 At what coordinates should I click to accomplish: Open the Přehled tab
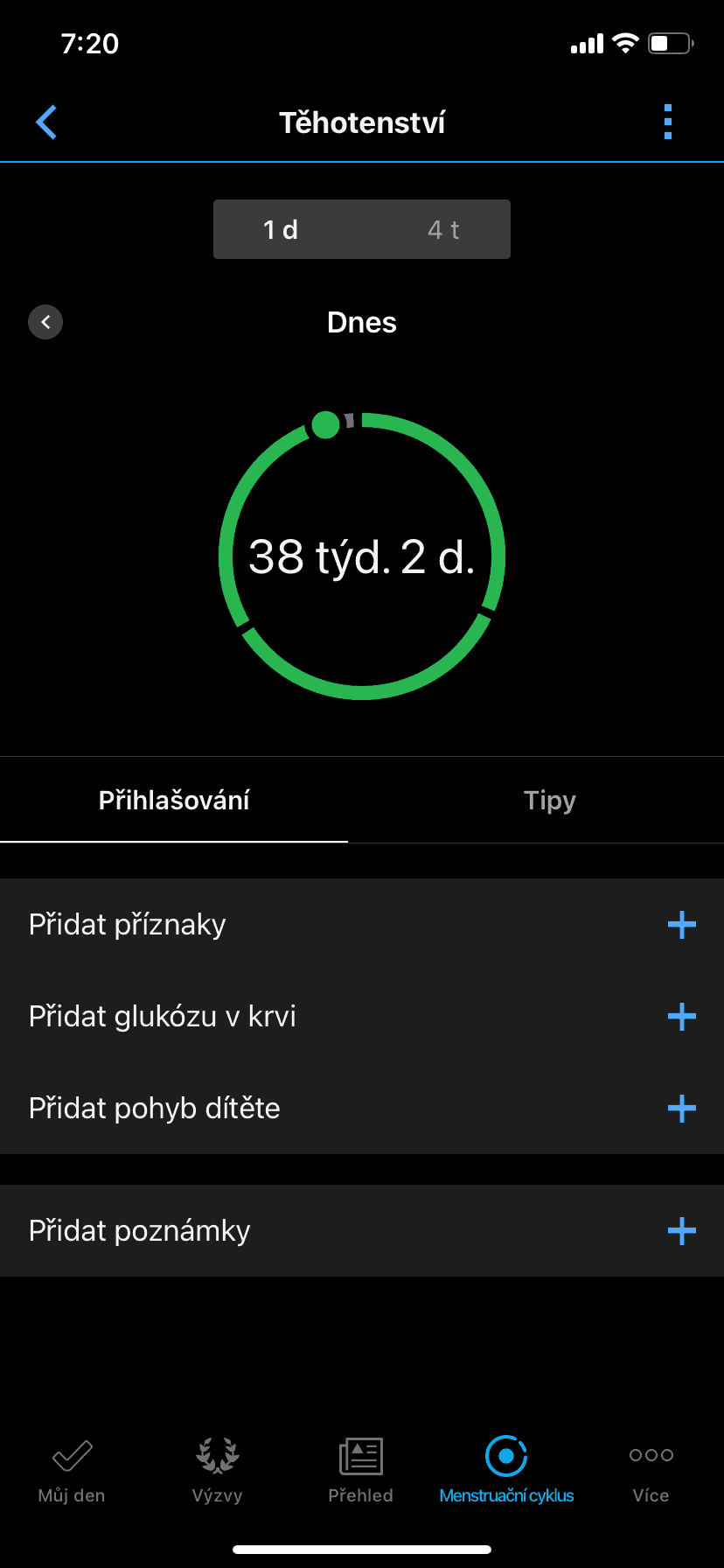361,1470
